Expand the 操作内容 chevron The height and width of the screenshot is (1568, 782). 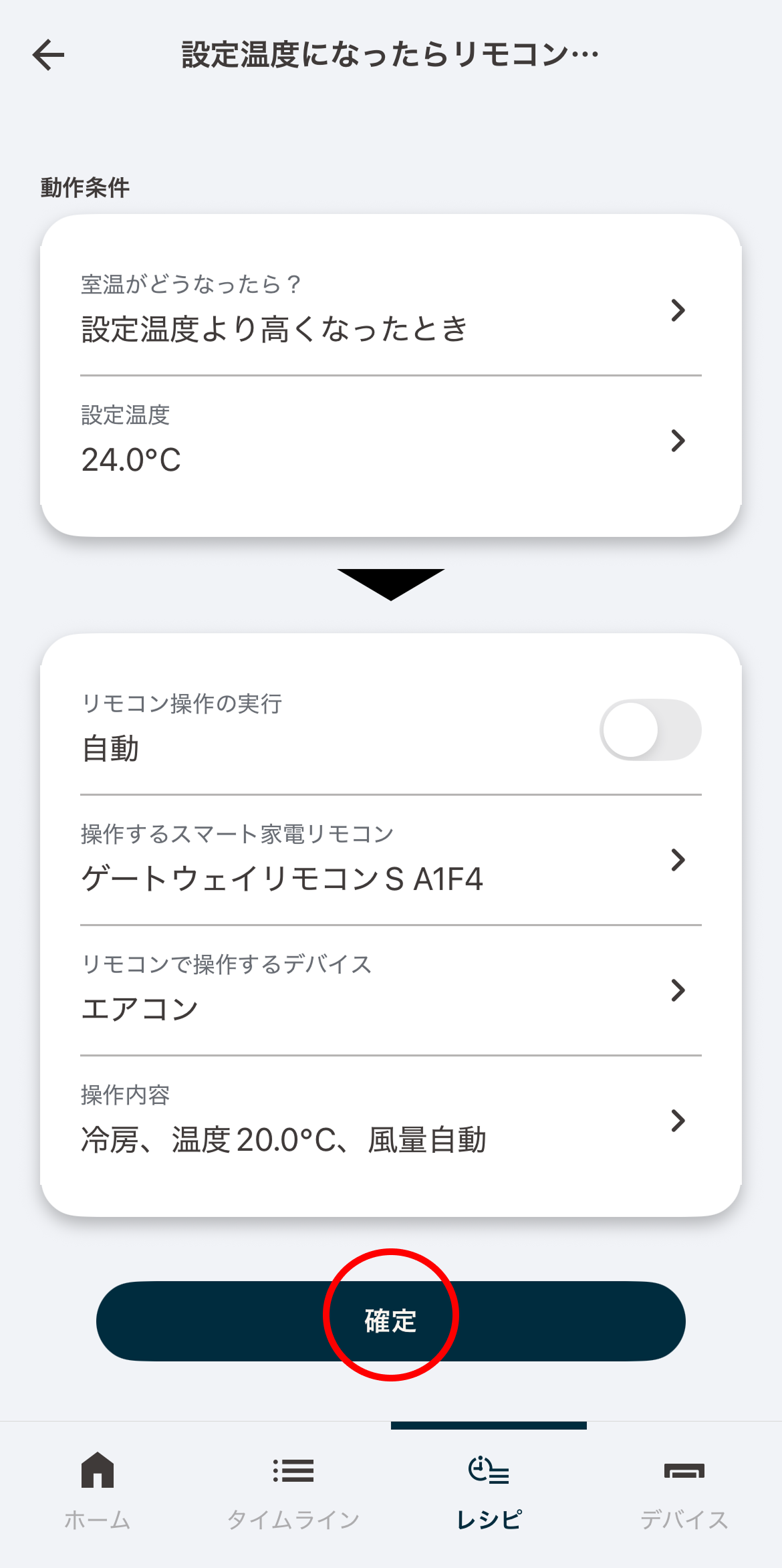pyautogui.click(x=678, y=1121)
